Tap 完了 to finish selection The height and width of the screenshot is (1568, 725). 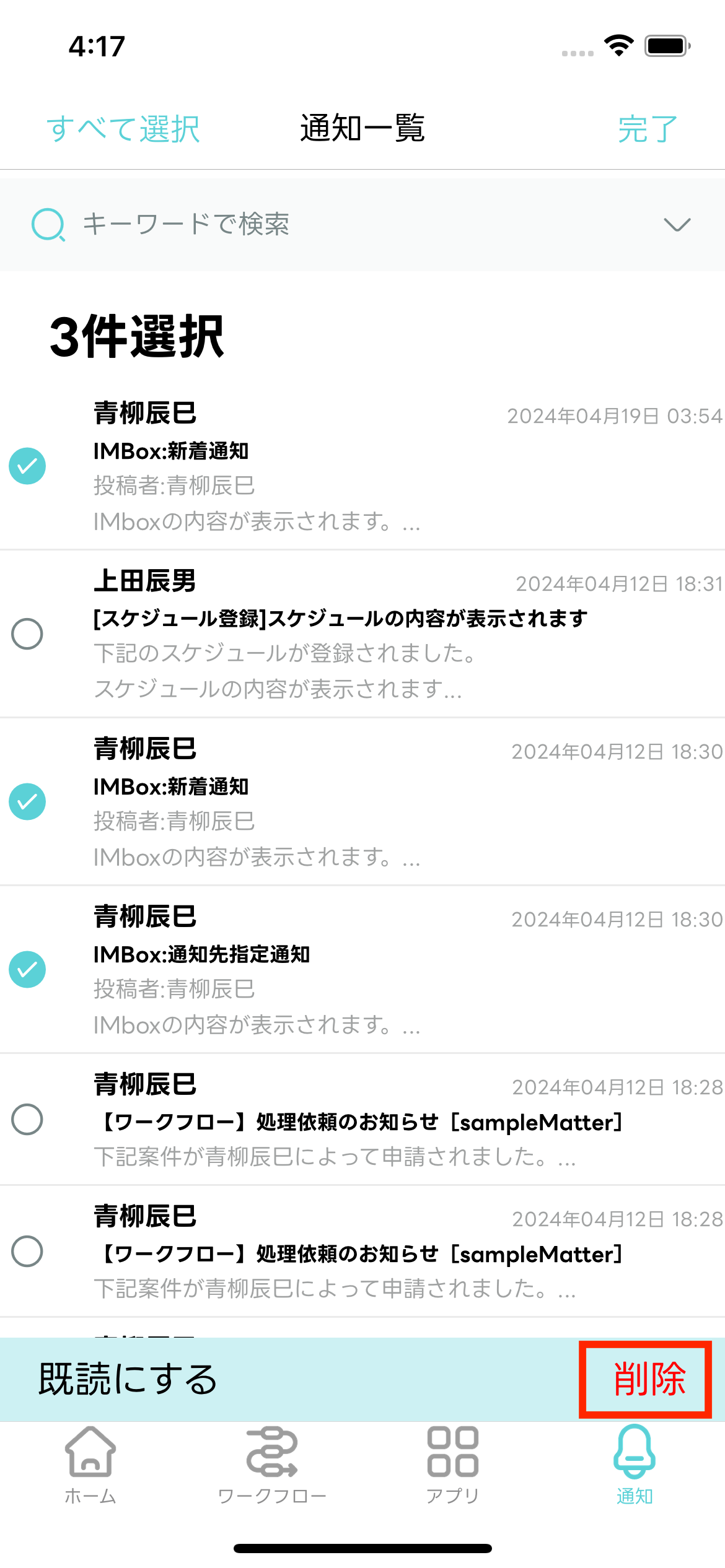(x=648, y=129)
